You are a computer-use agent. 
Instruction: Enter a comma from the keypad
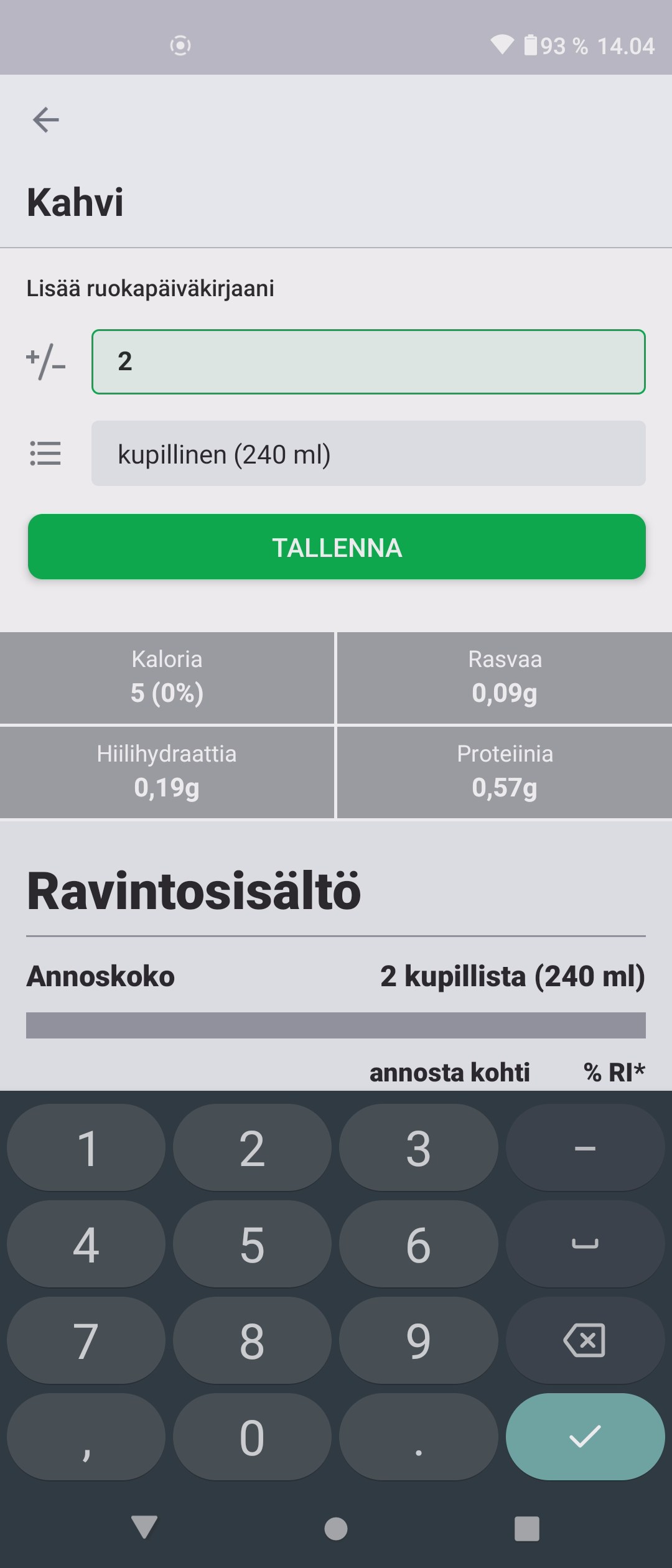(86, 1436)
